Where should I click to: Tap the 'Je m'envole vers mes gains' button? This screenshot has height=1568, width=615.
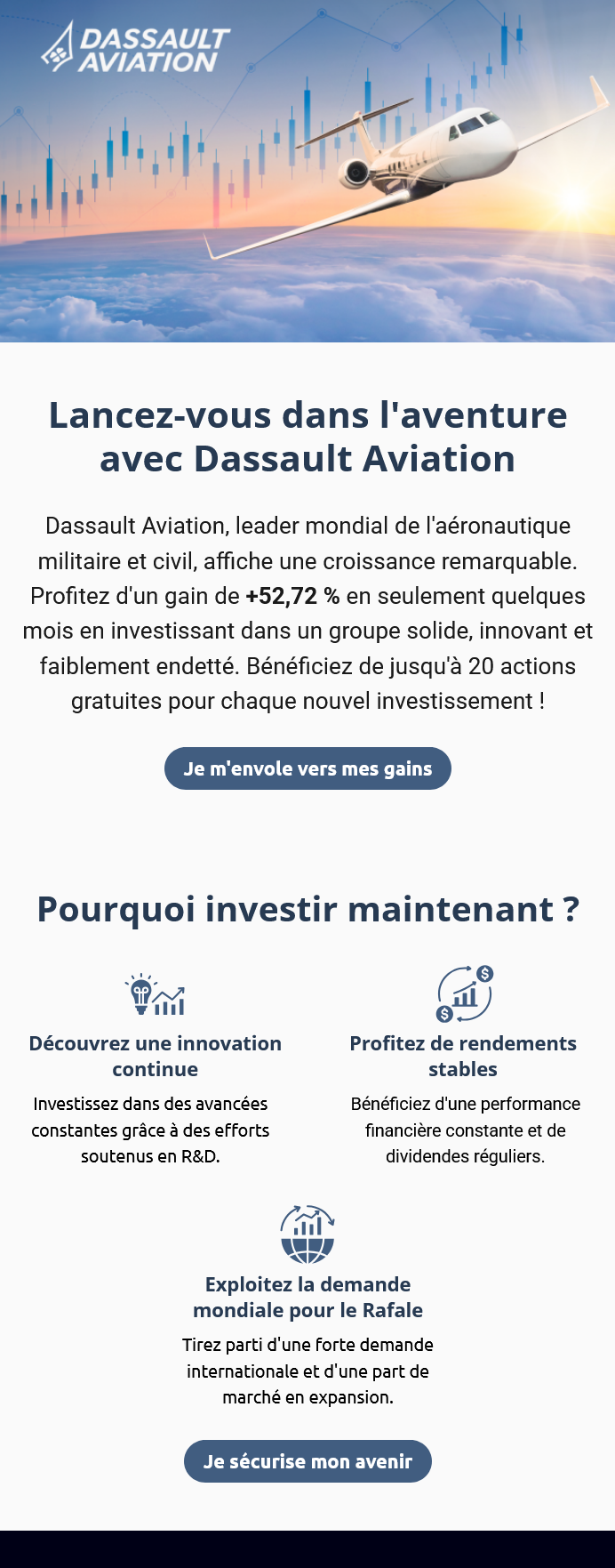tap(307, 768)
